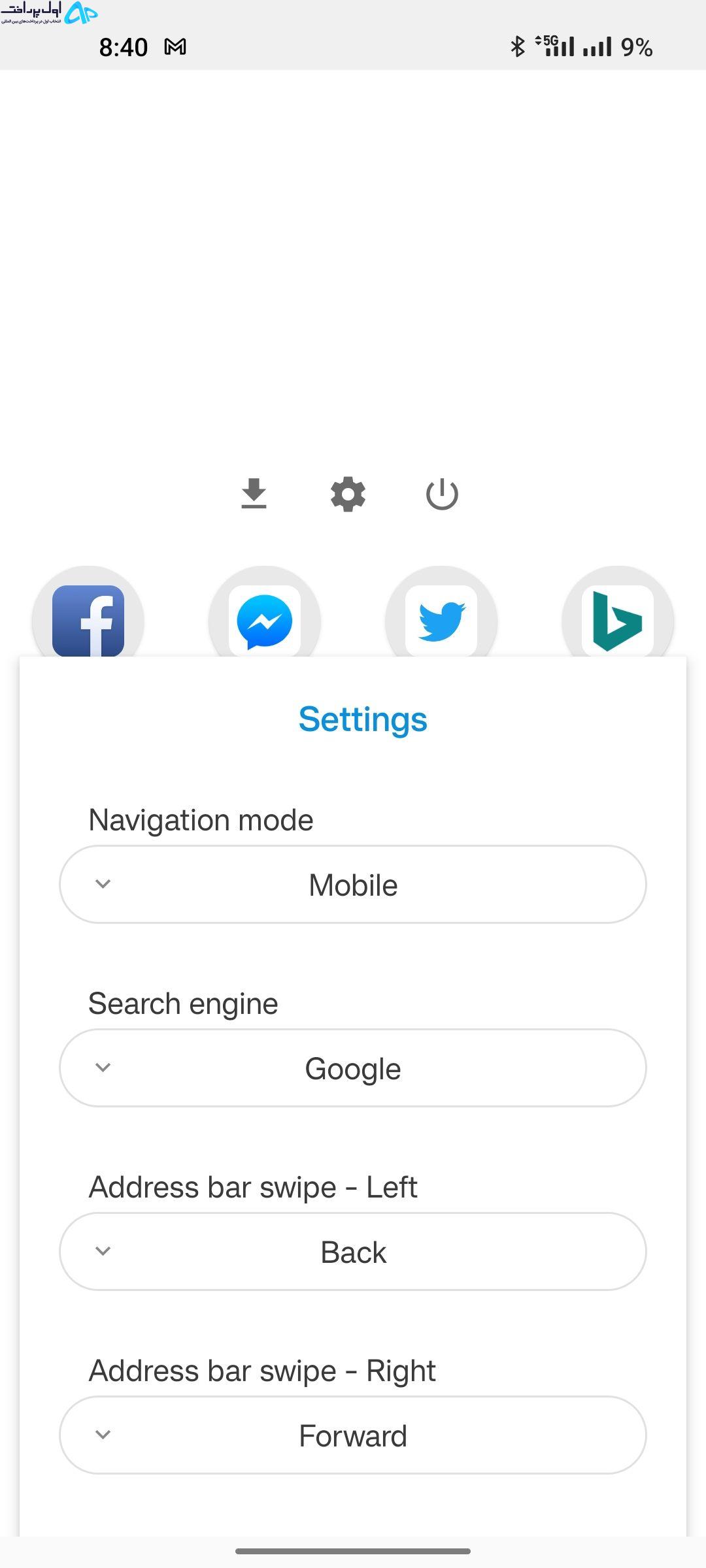The height and width of the screenshot is (1568, 706).
Task: Change the Search engine from Google
Action: pyautogui.click(x=353, y=1068)
